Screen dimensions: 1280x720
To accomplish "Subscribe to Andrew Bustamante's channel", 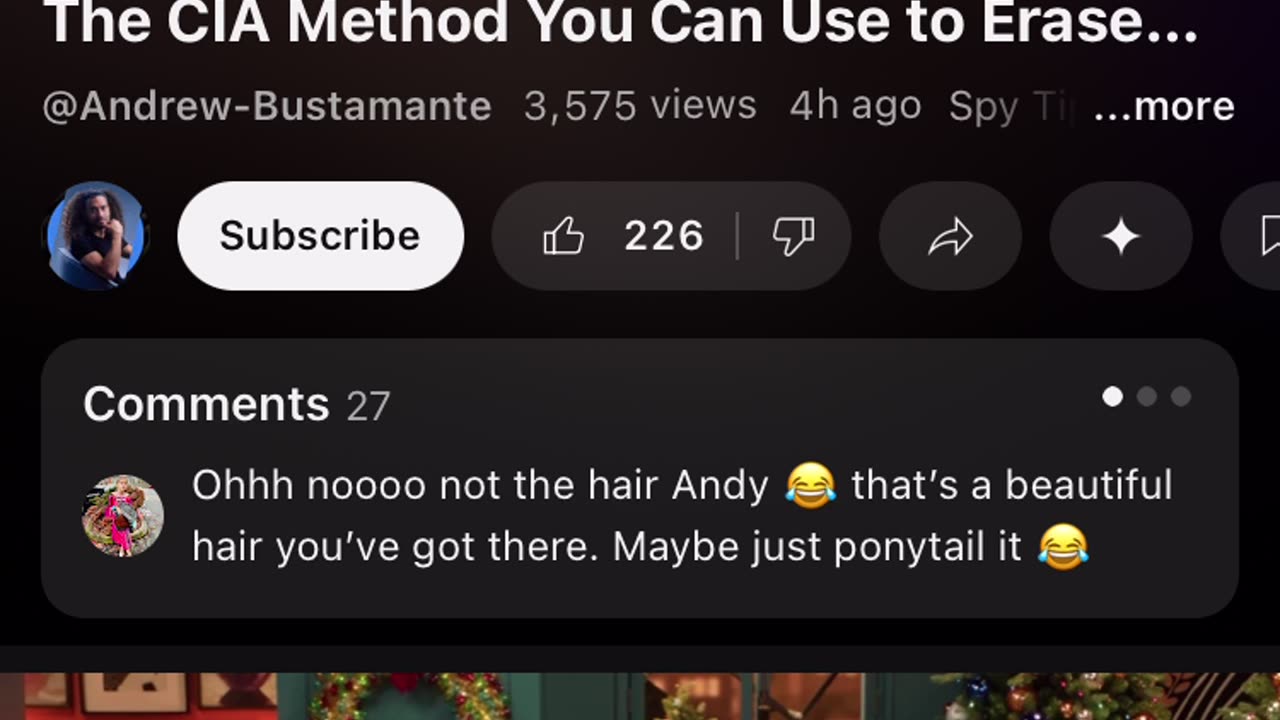I will 320,236.
